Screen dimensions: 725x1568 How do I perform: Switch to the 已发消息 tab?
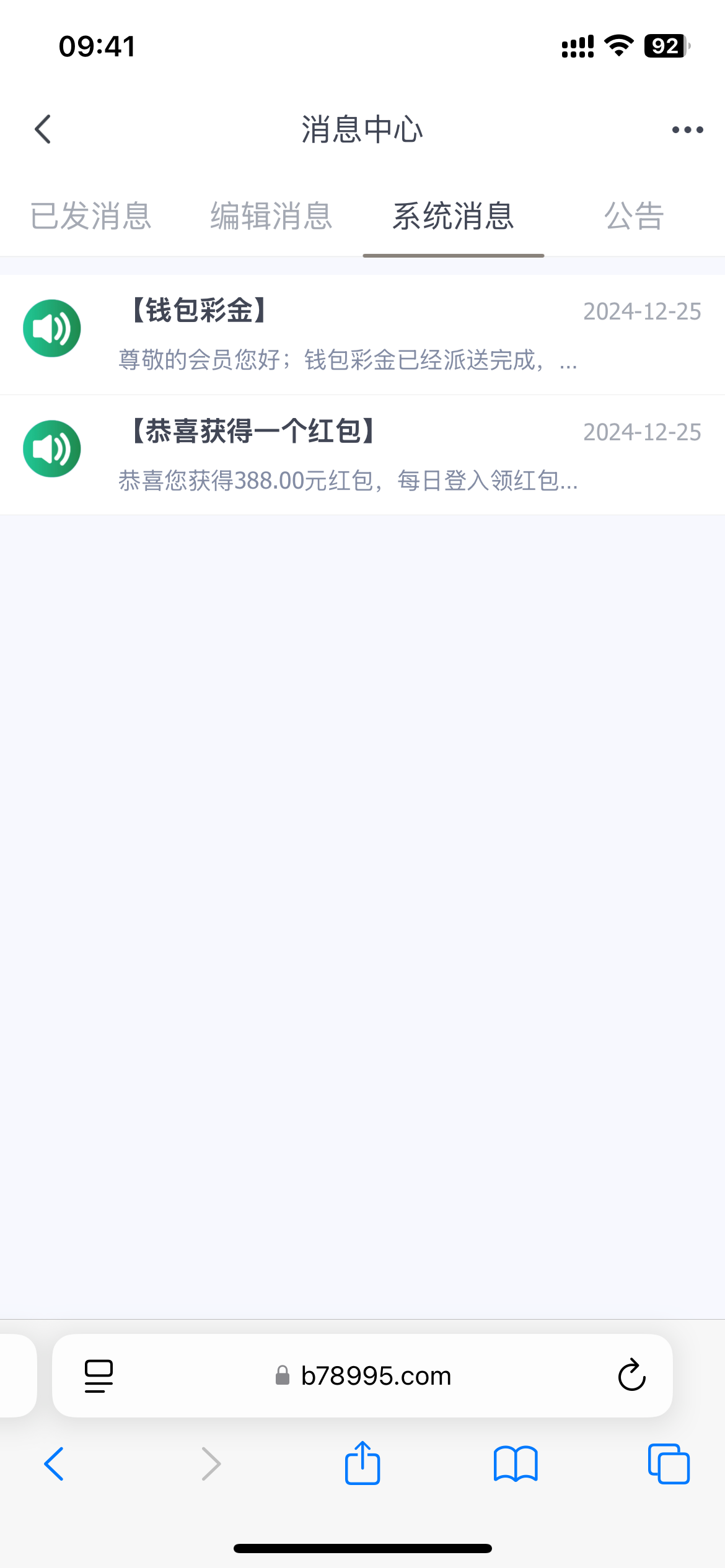coord(91,216)
